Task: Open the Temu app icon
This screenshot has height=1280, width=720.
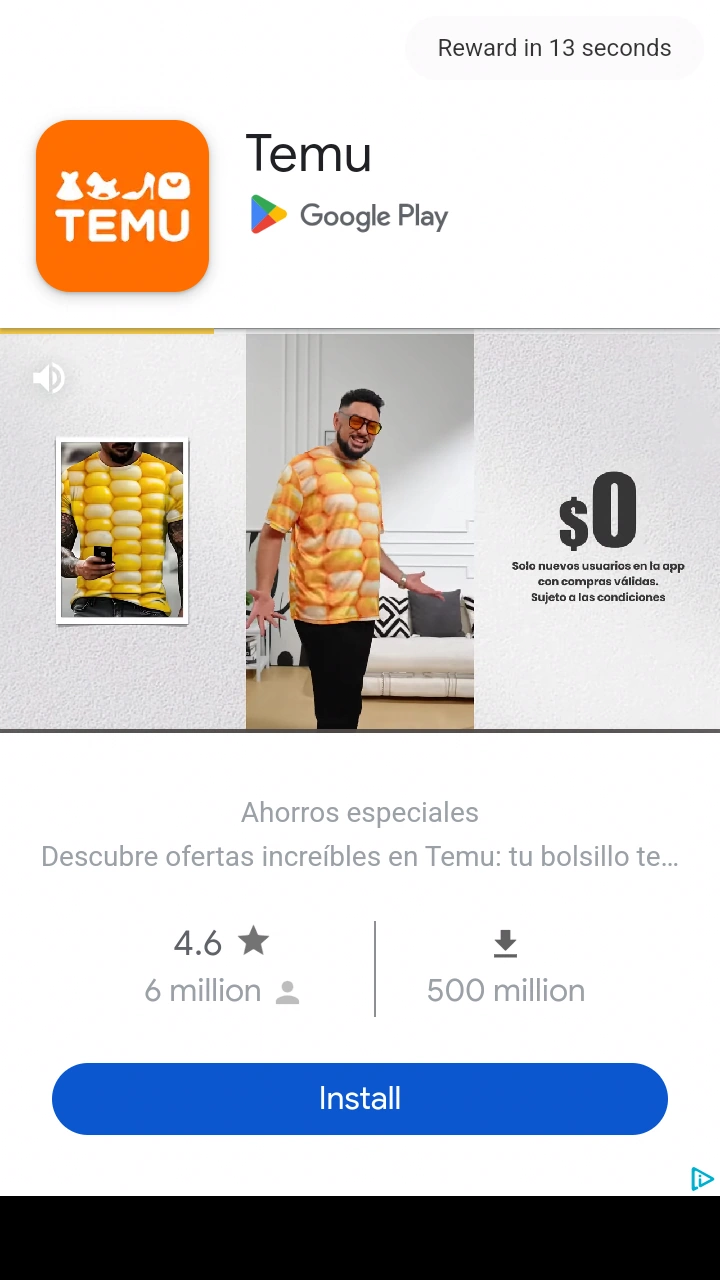Action: 122,206
